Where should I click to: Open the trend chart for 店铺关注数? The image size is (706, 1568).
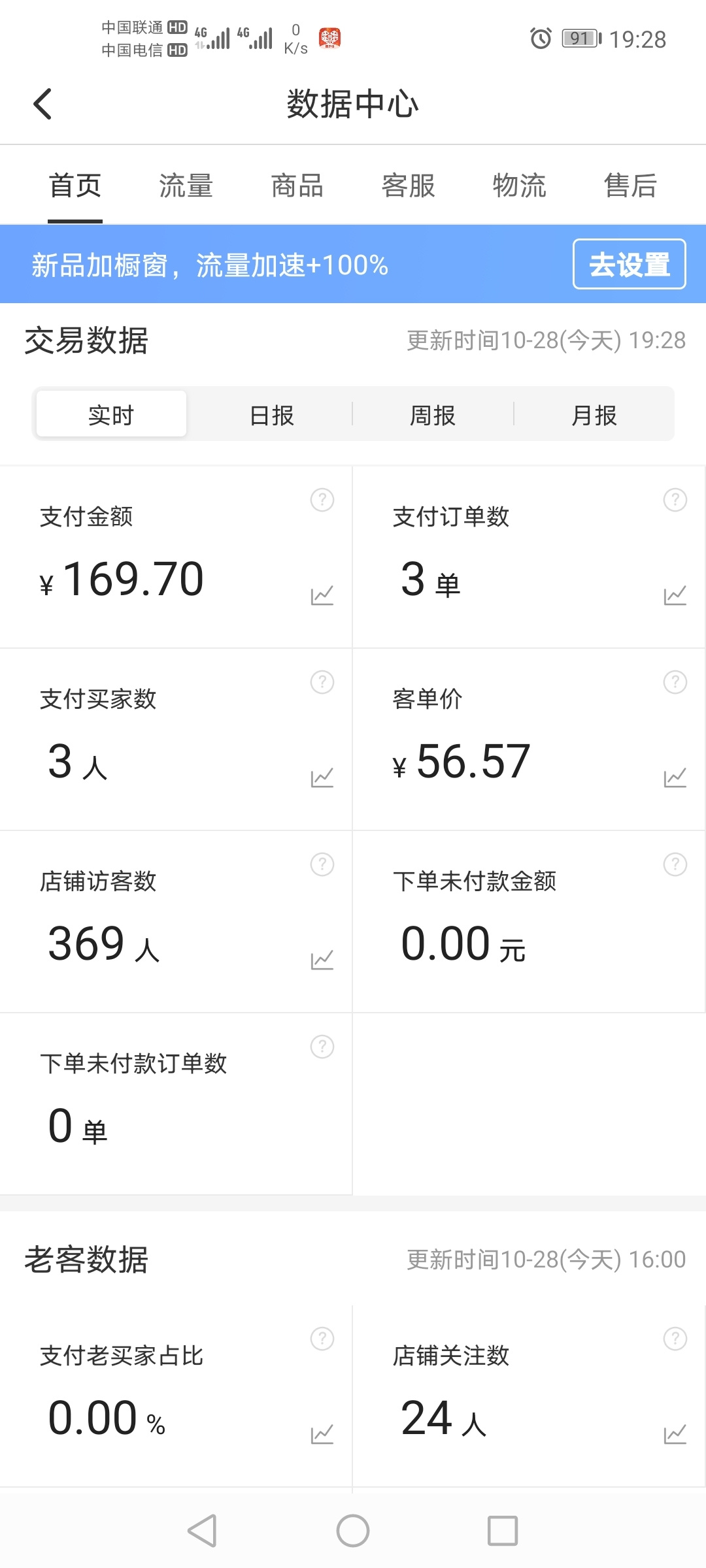pos(675,1434)
